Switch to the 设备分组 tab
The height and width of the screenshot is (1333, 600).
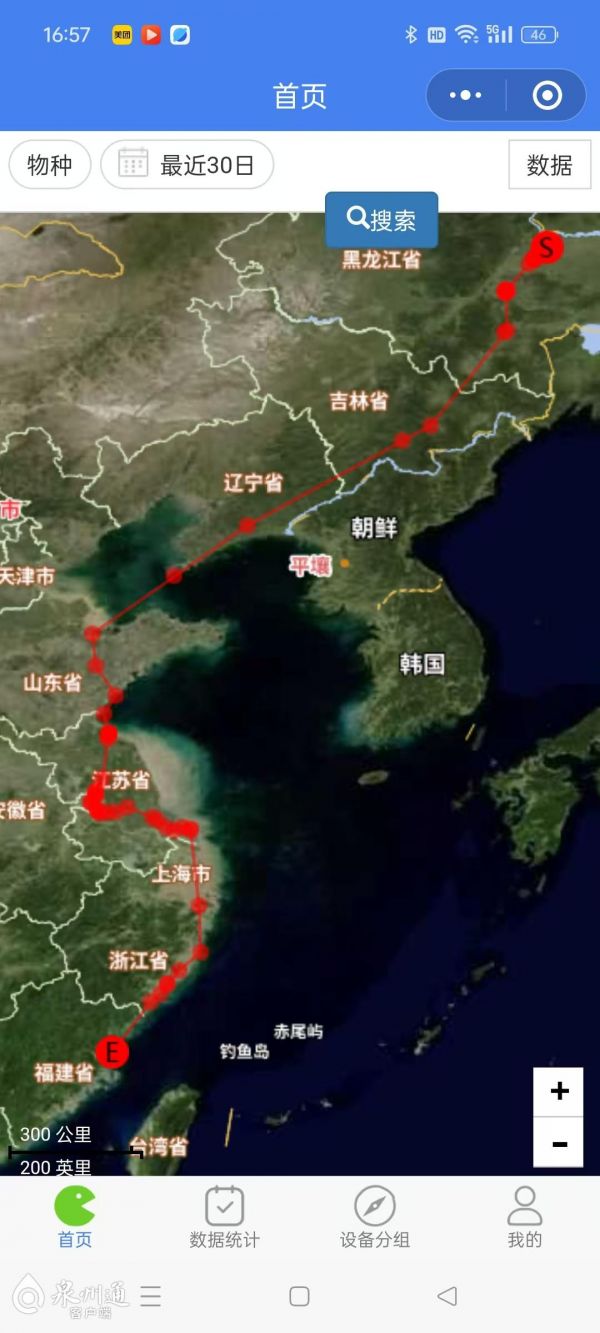pyautogui.click(x=374, y=1216)
